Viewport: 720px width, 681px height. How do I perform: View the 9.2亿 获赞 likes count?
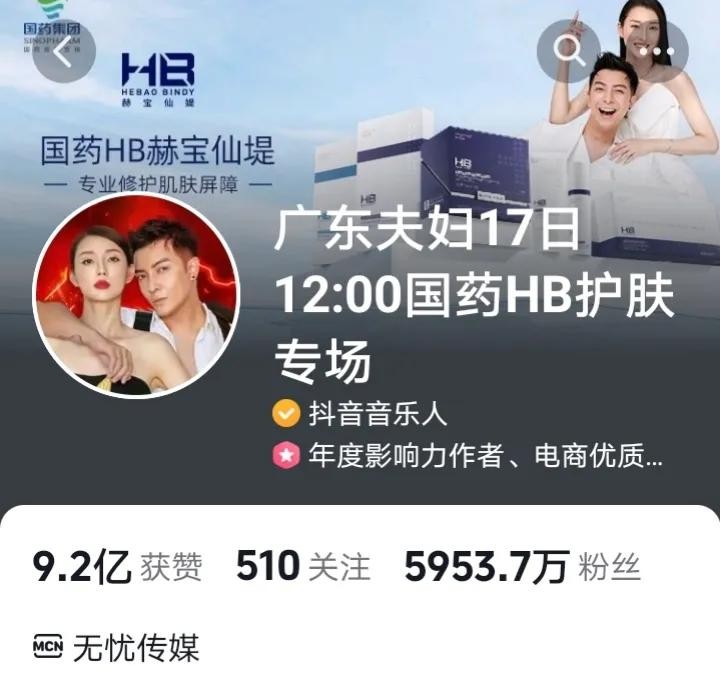coord(117,568)
